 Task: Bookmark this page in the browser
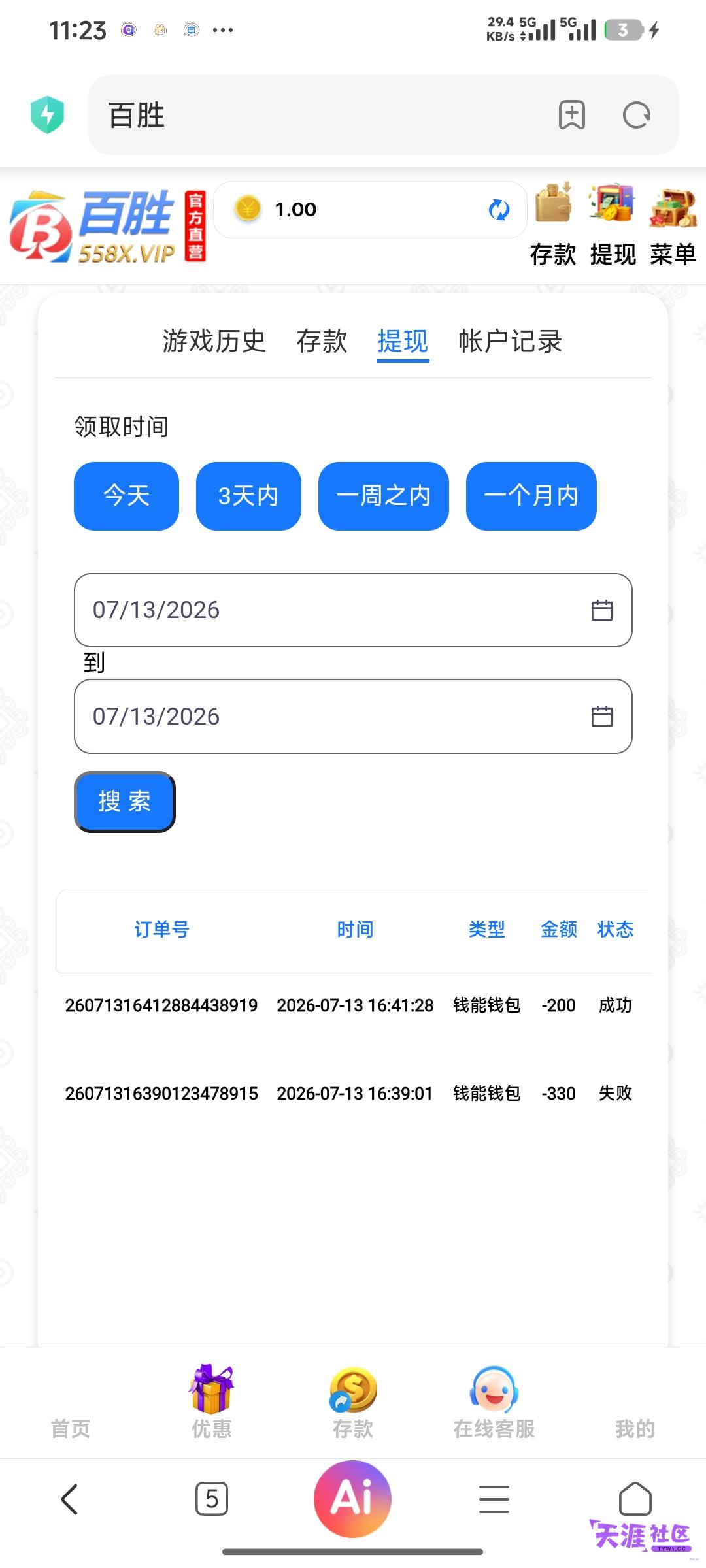(571, 116)
